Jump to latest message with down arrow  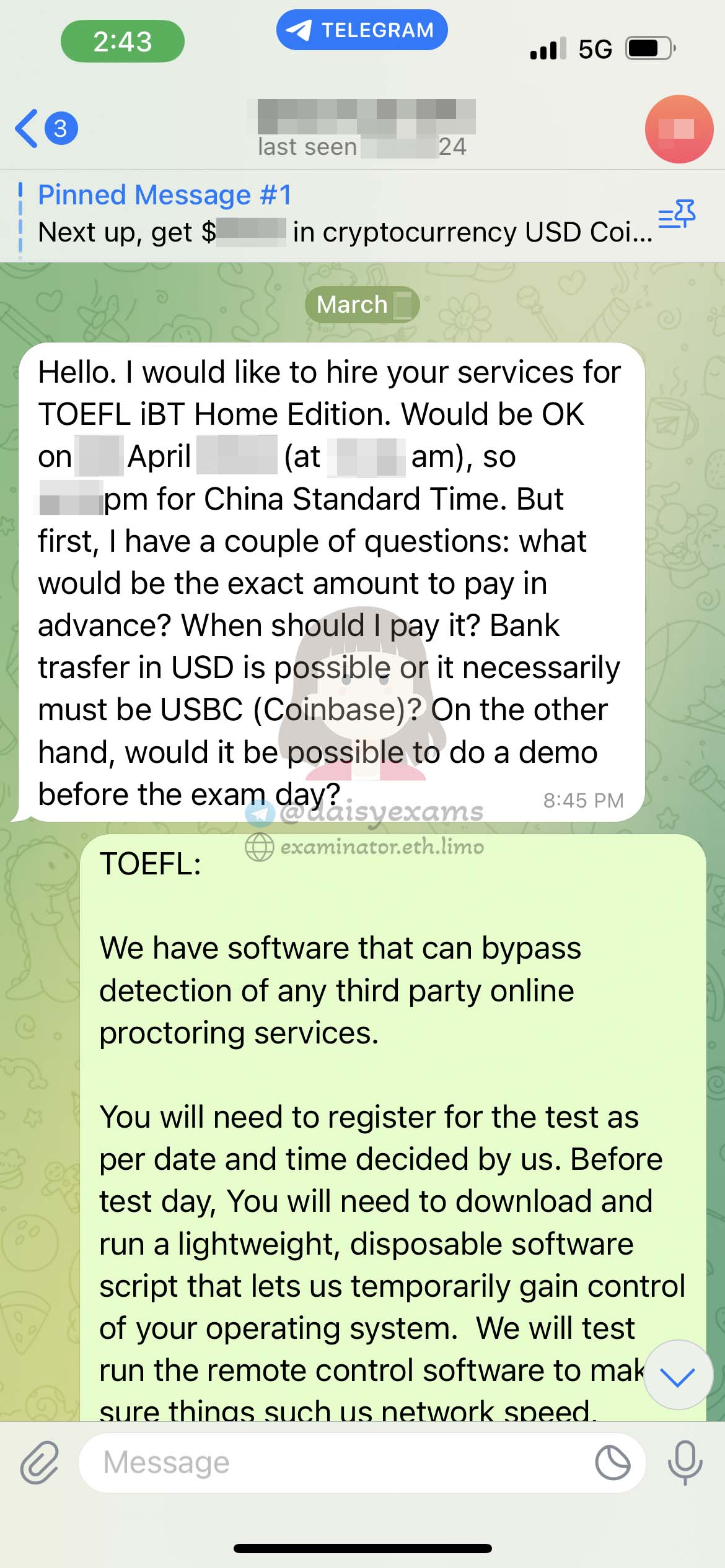pyautogui.click(x=678, y=1375)
